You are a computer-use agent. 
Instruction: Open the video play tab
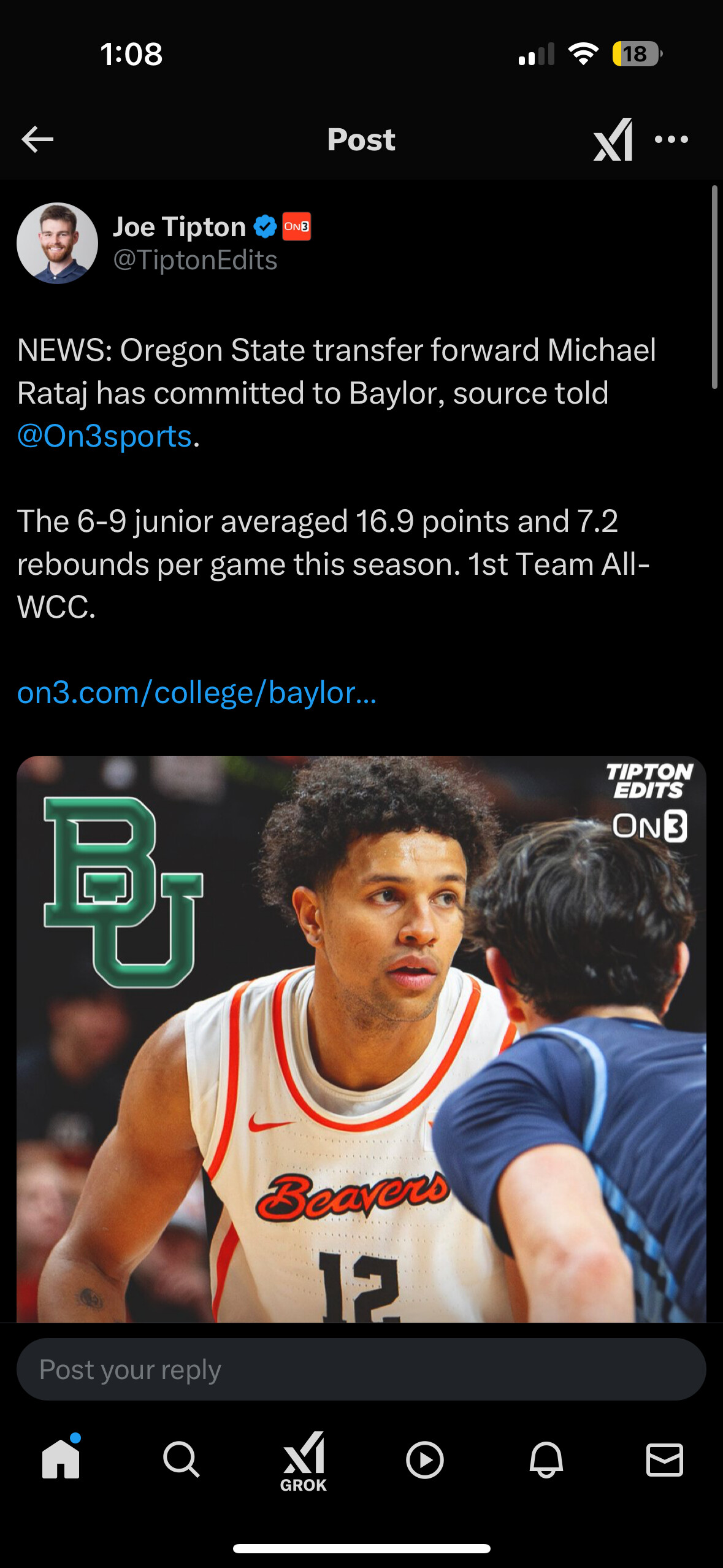click(x=424, y=1459)
